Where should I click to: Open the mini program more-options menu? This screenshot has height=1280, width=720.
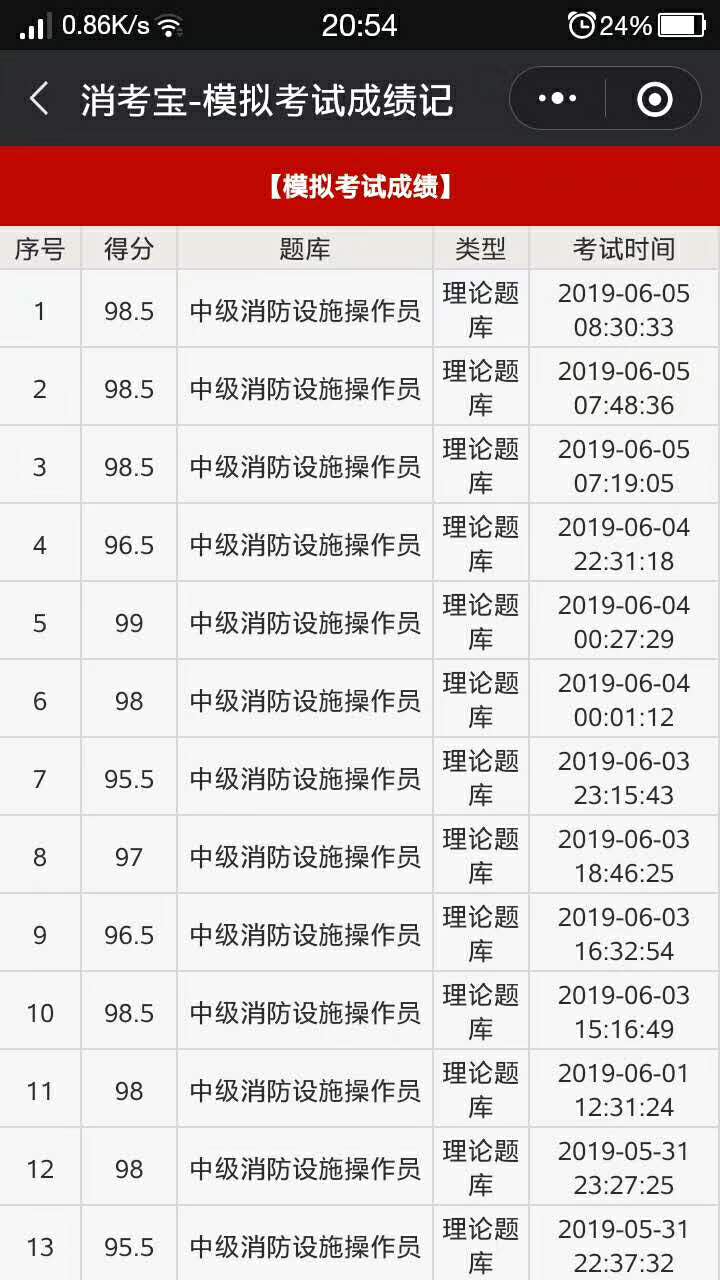[x=557, y=98]
